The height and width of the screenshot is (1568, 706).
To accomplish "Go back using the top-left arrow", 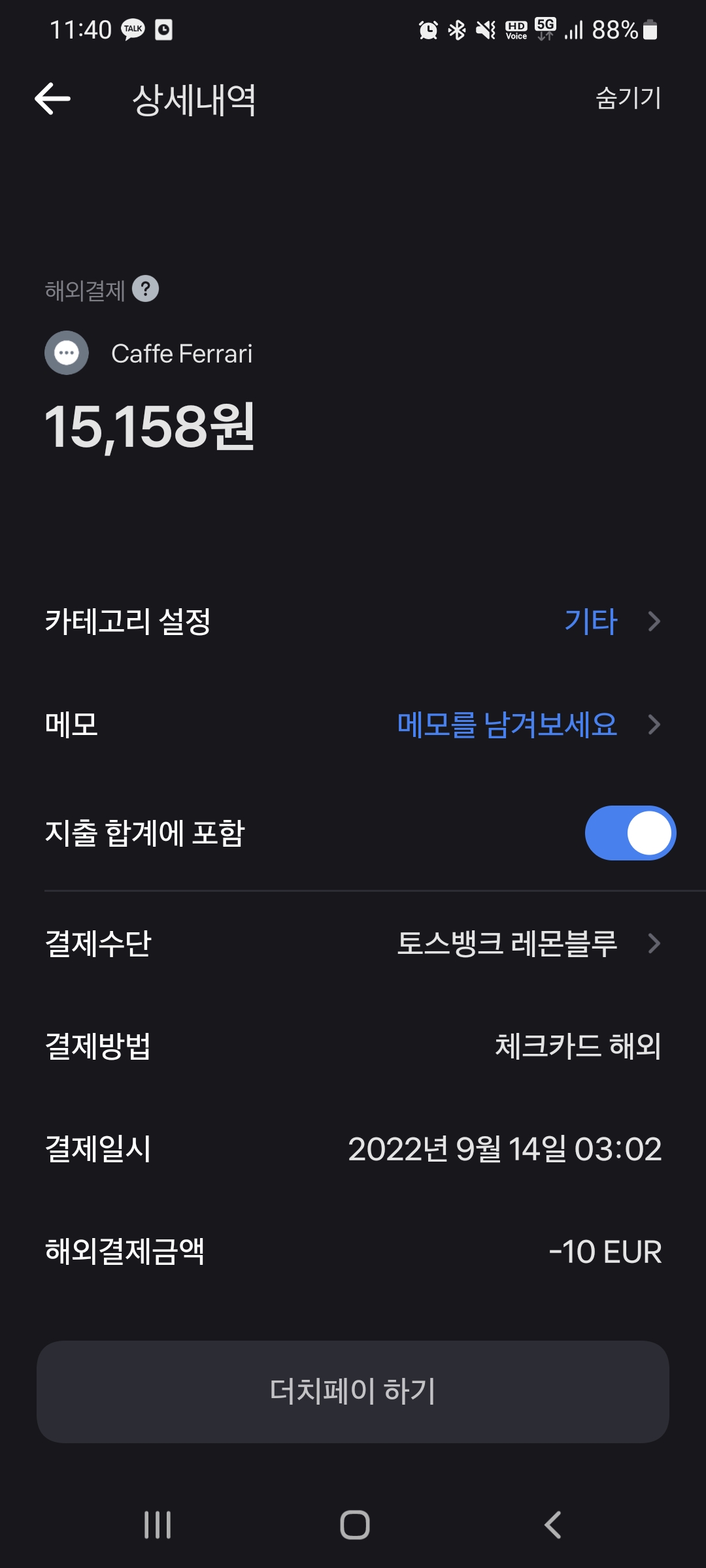I will tap(52, 99).
